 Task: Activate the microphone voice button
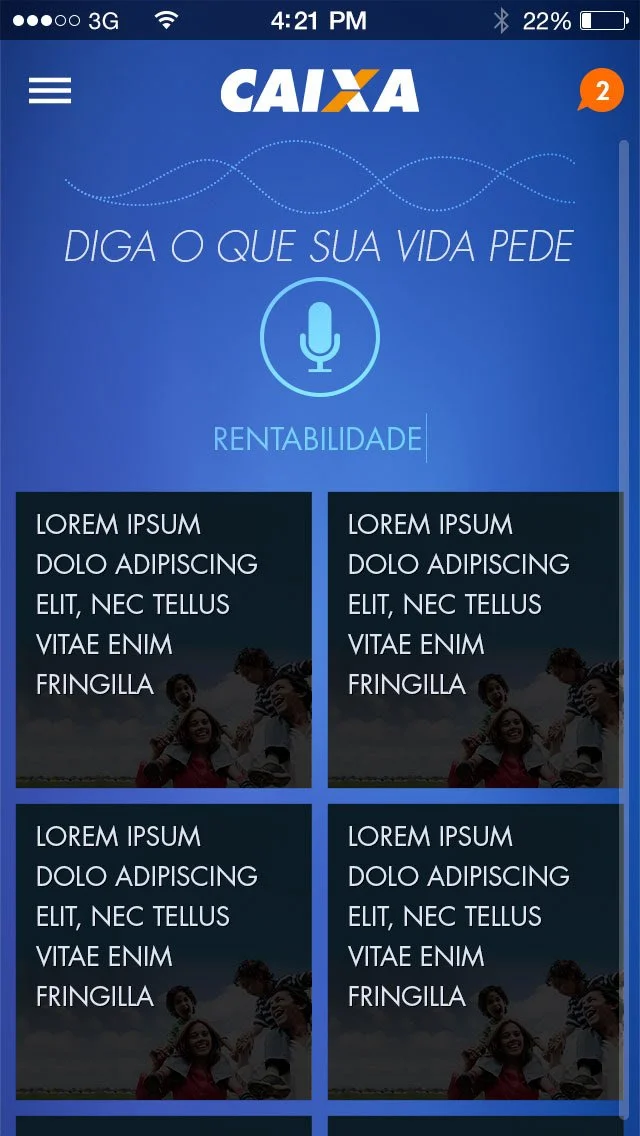coord(320,337)
